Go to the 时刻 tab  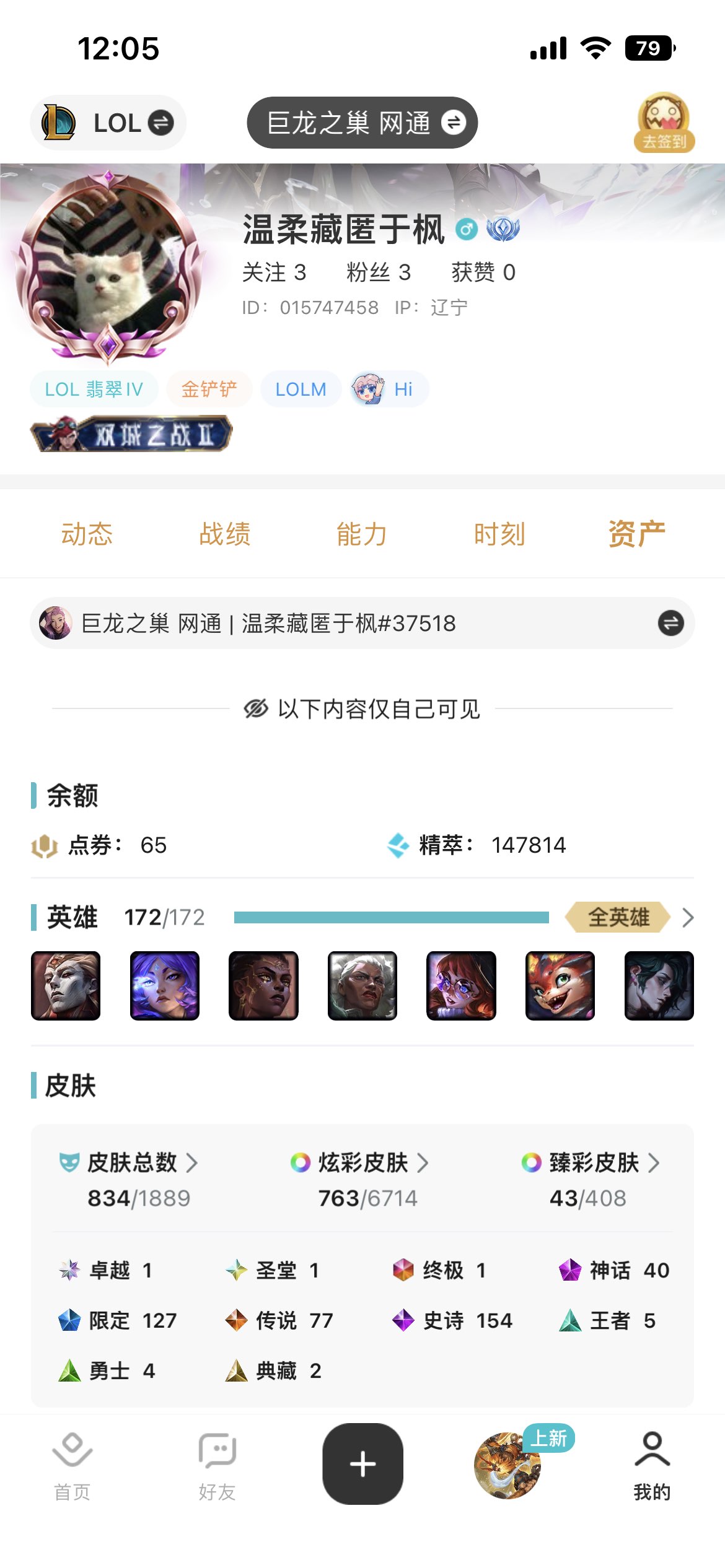(x=499, y=534)
